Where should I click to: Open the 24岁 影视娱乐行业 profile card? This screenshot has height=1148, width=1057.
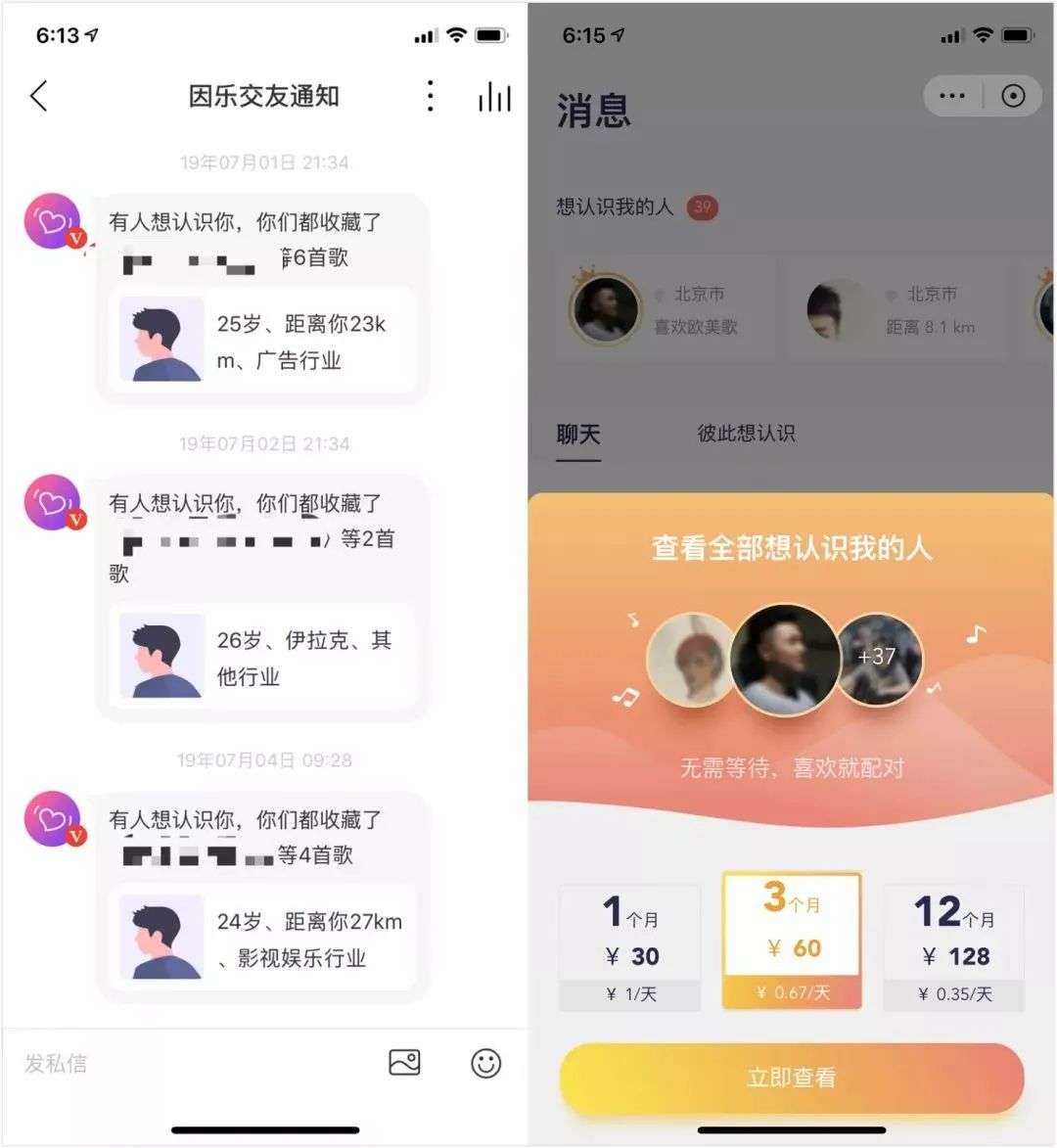(262, 939)
